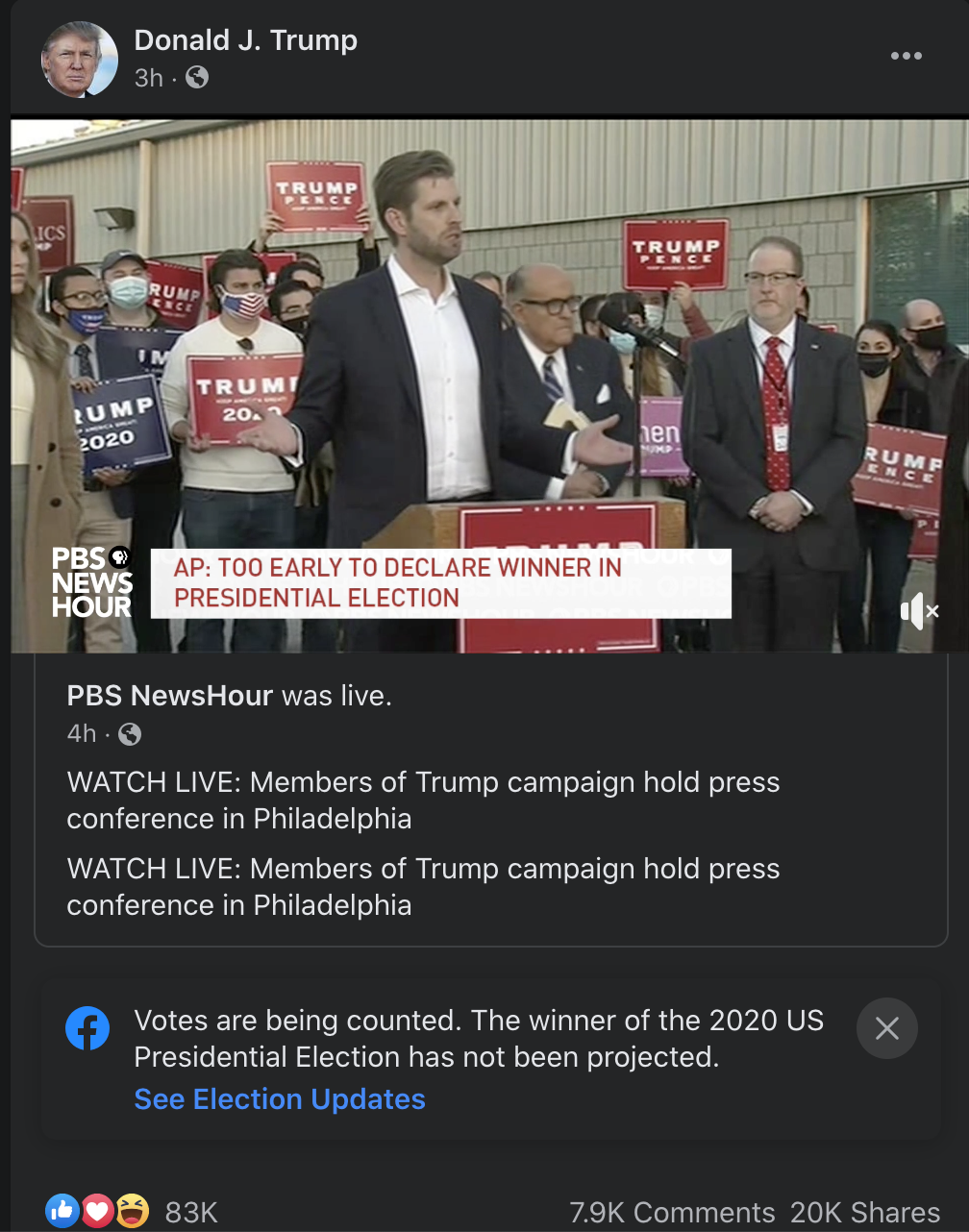969x1232 pixels.
Task: Open the Donald J. Trump page name
Action: click(245, 40)
